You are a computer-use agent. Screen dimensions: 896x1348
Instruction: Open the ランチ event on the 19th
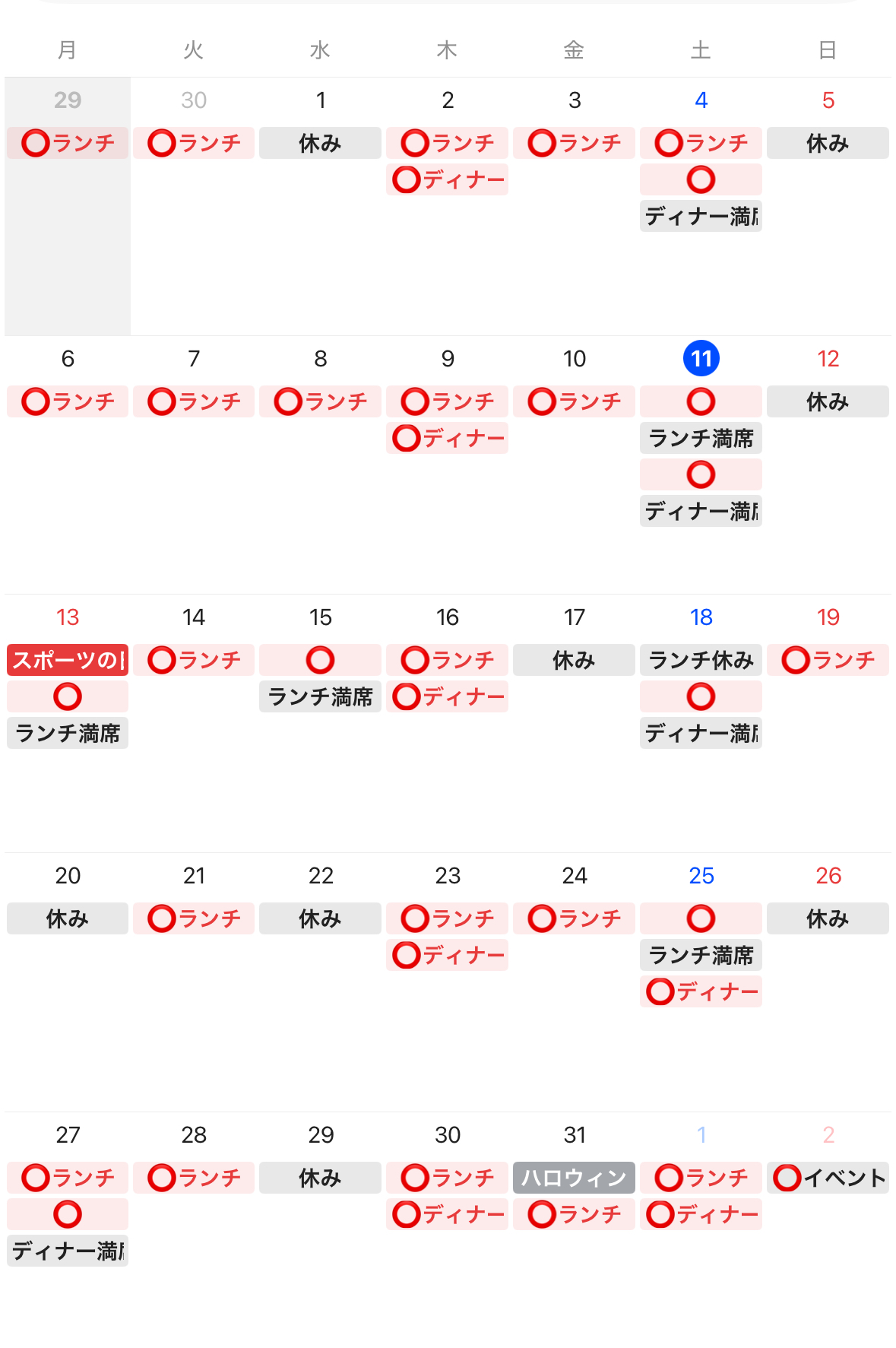point(828,660)
